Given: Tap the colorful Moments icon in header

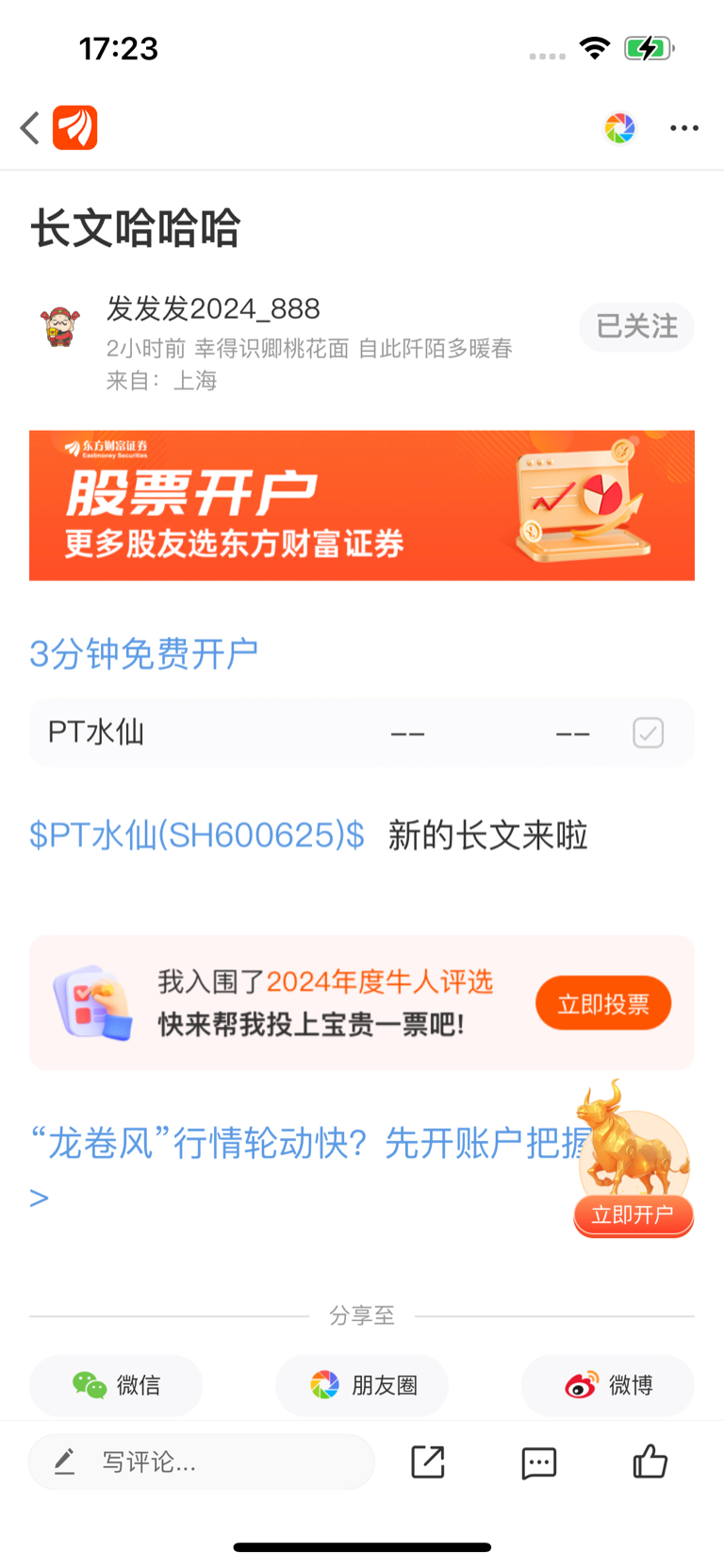Looking at the screenshot, I should pos(619,128).
